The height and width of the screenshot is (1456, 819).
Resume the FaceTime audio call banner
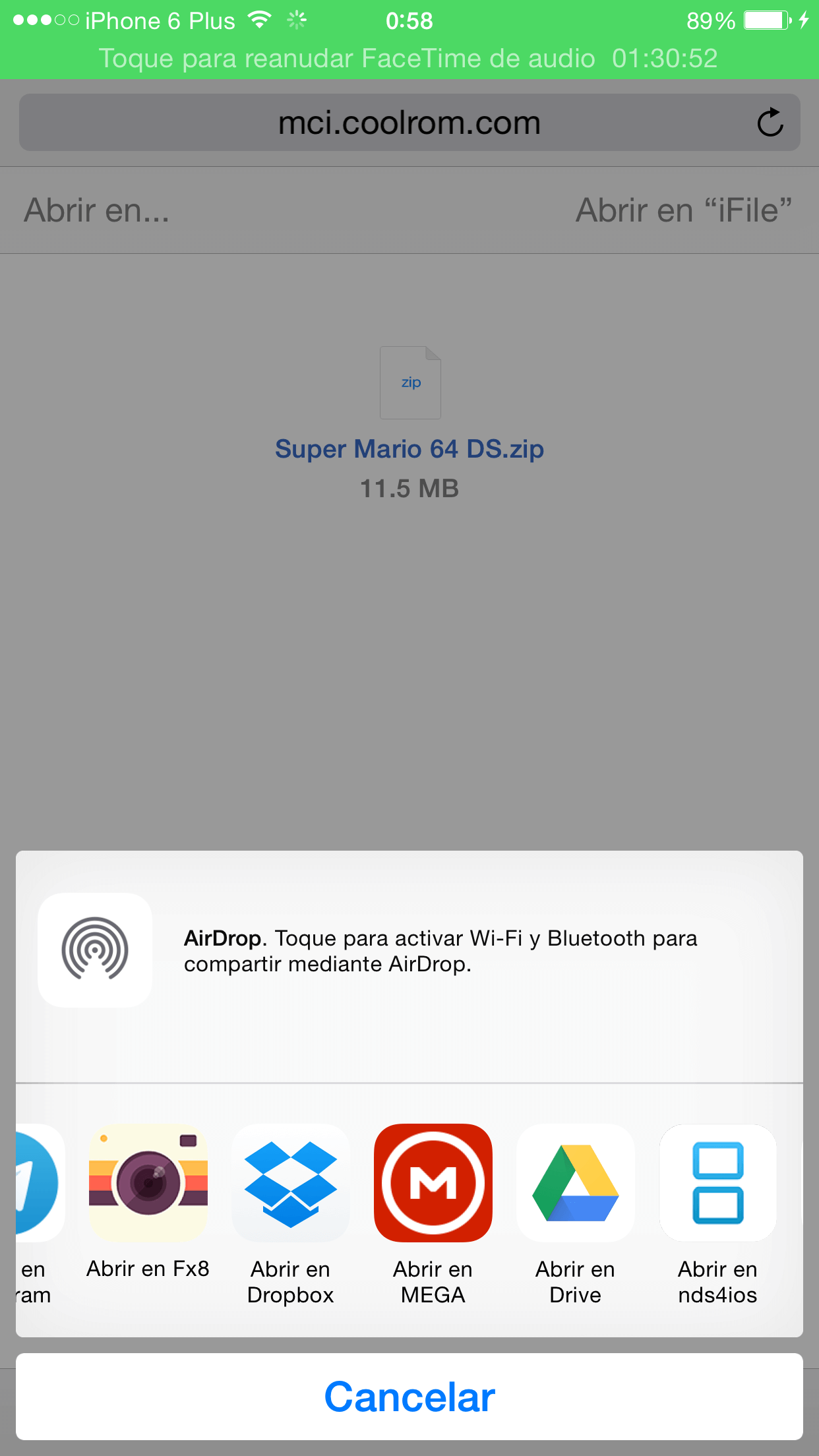(409, 58)
